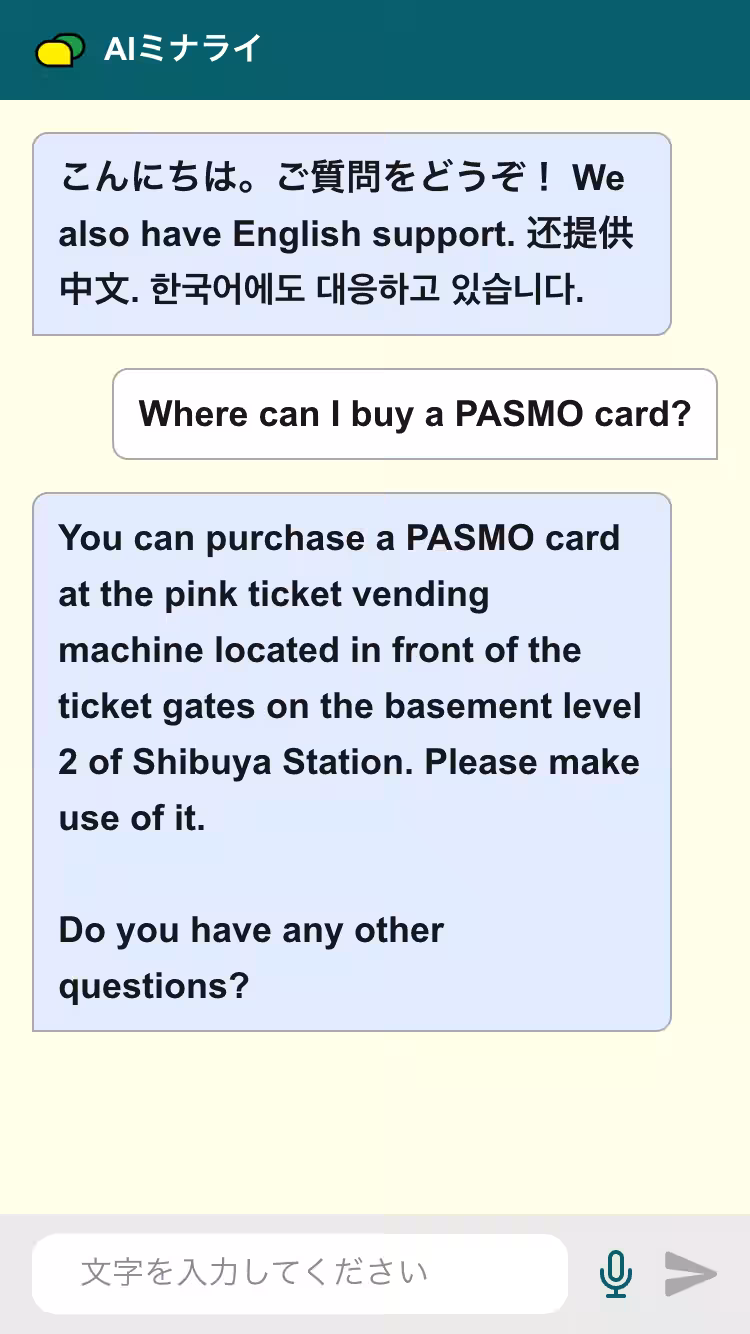Send the message with the arrow icon
The image size is (750, 1334).
tap(691, 1273)
